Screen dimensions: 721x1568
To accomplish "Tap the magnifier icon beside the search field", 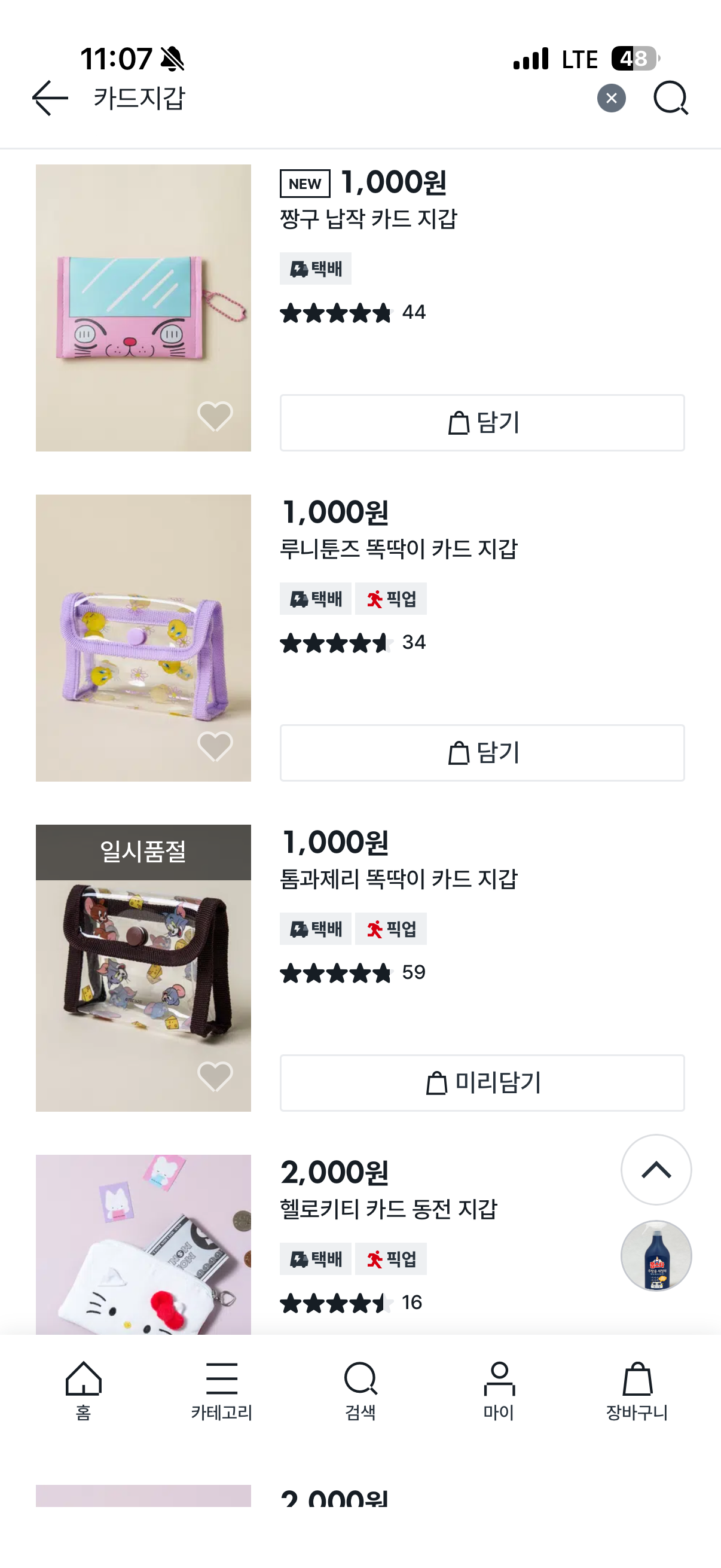I will coord(670,98).
